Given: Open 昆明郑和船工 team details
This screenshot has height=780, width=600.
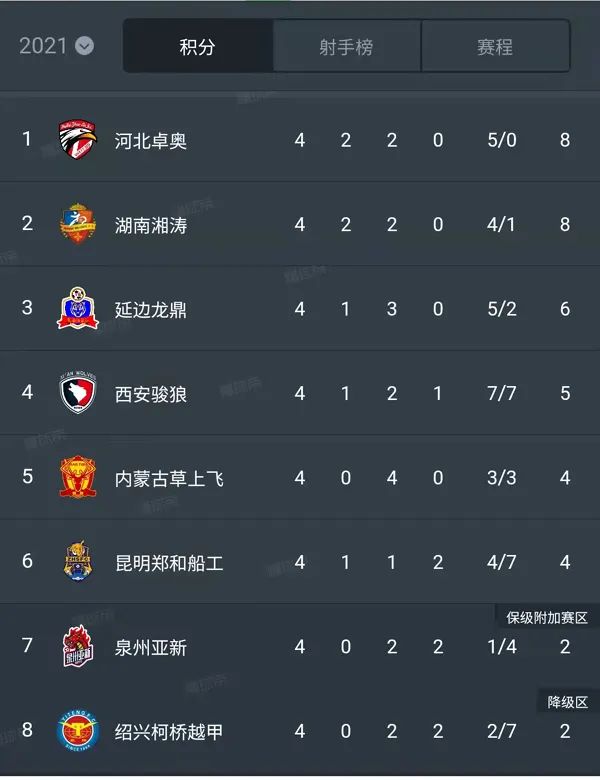Looking at the screenshot, I should point(168,563).
